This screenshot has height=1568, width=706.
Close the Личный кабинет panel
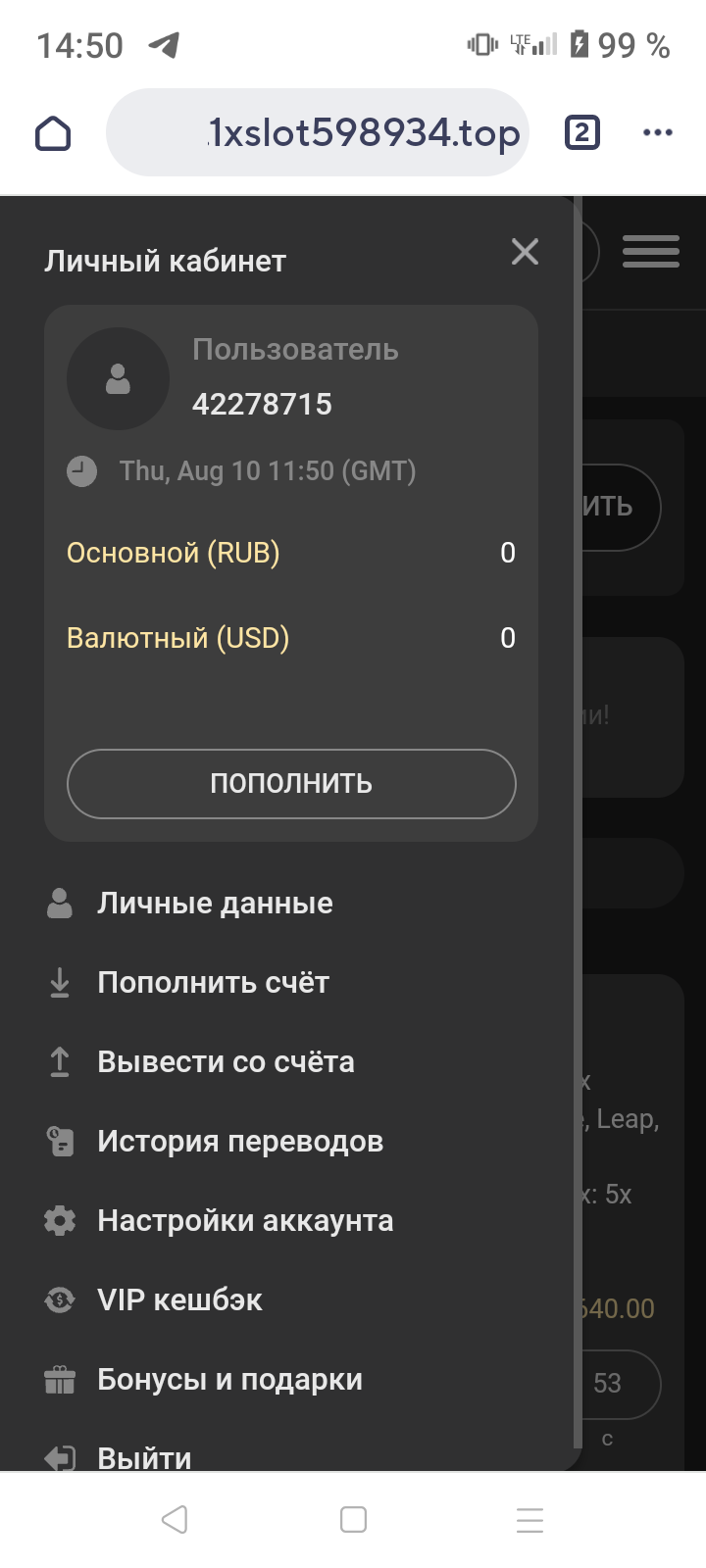[x=525, y=253]
